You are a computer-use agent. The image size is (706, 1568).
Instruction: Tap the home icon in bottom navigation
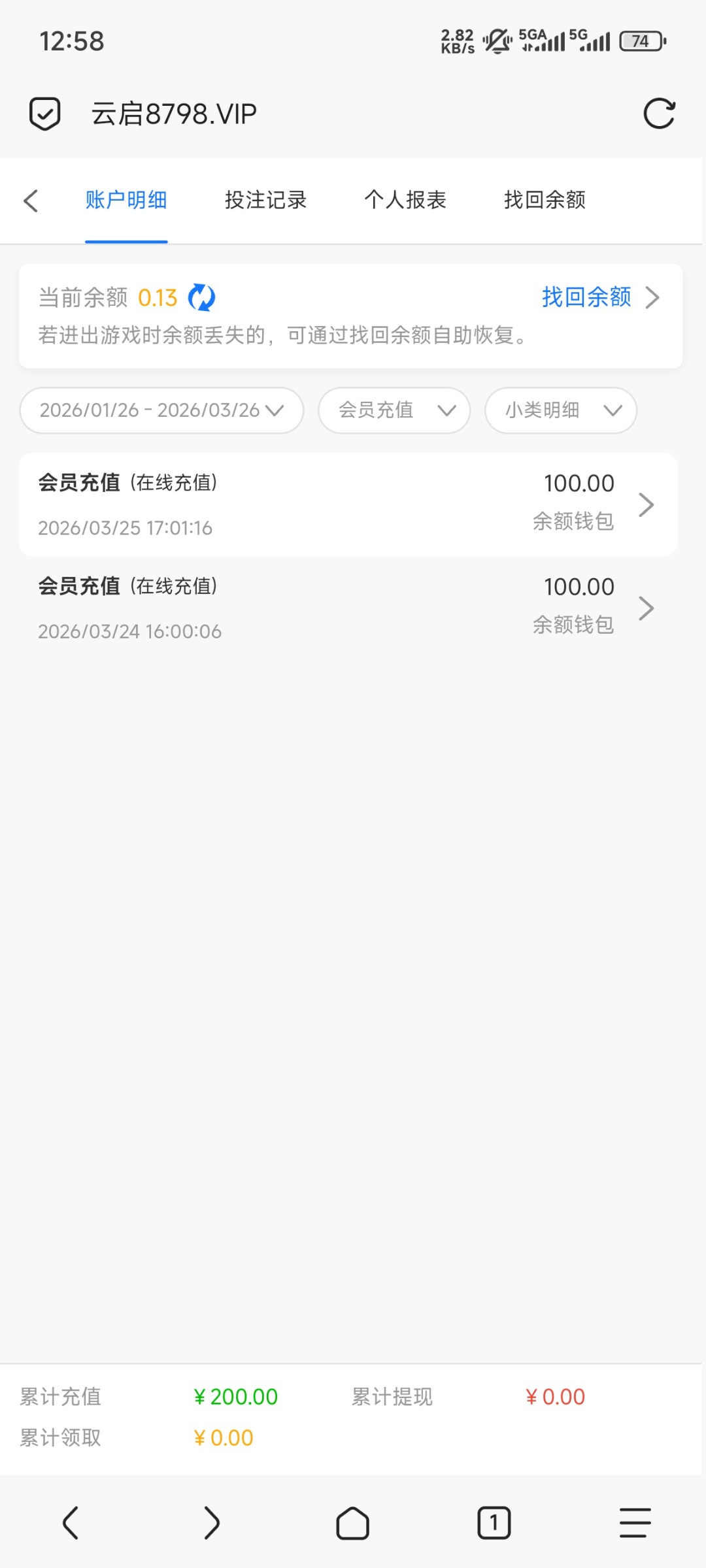pyautogui.click(x=352, y=1524)
